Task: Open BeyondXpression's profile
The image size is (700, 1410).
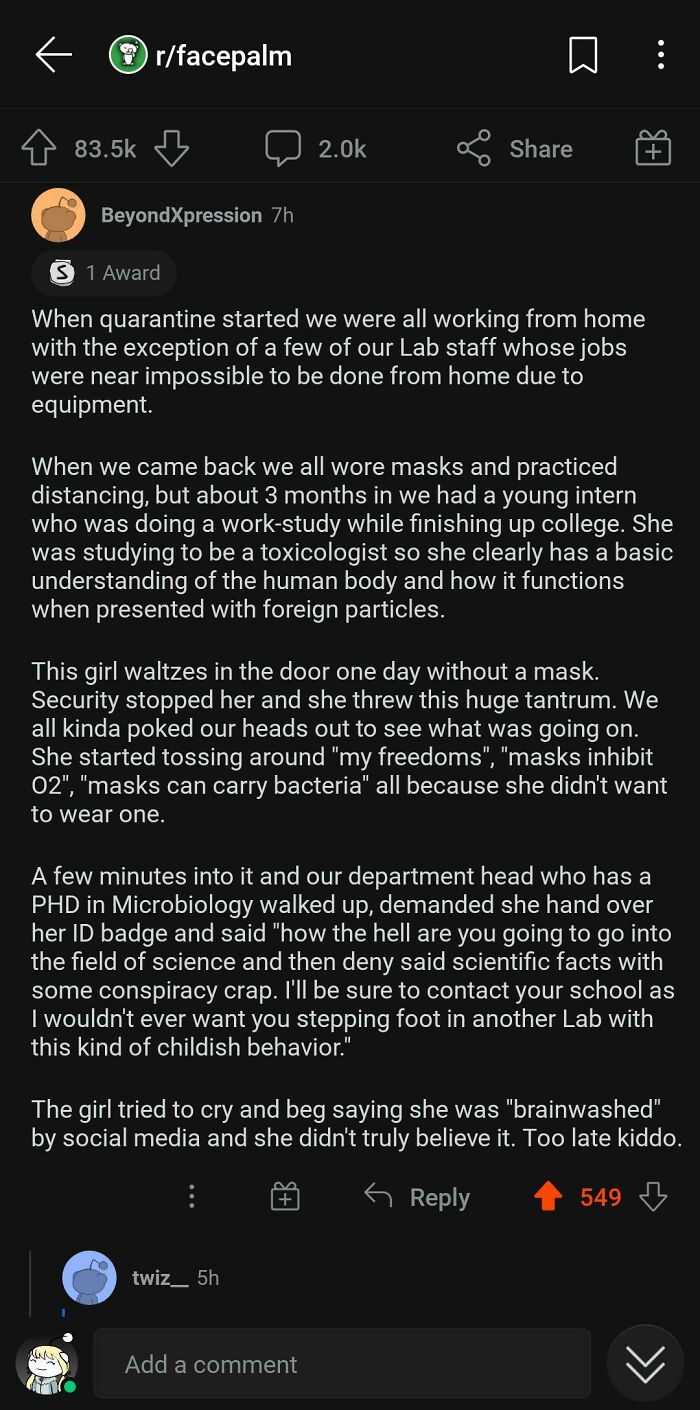Action: (x=181, y=215)
